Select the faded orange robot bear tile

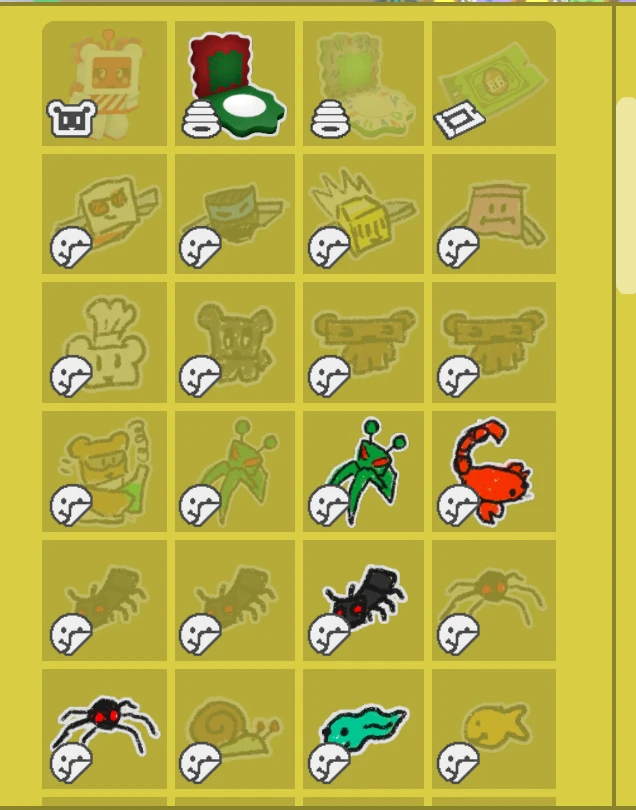coord(105,84)
